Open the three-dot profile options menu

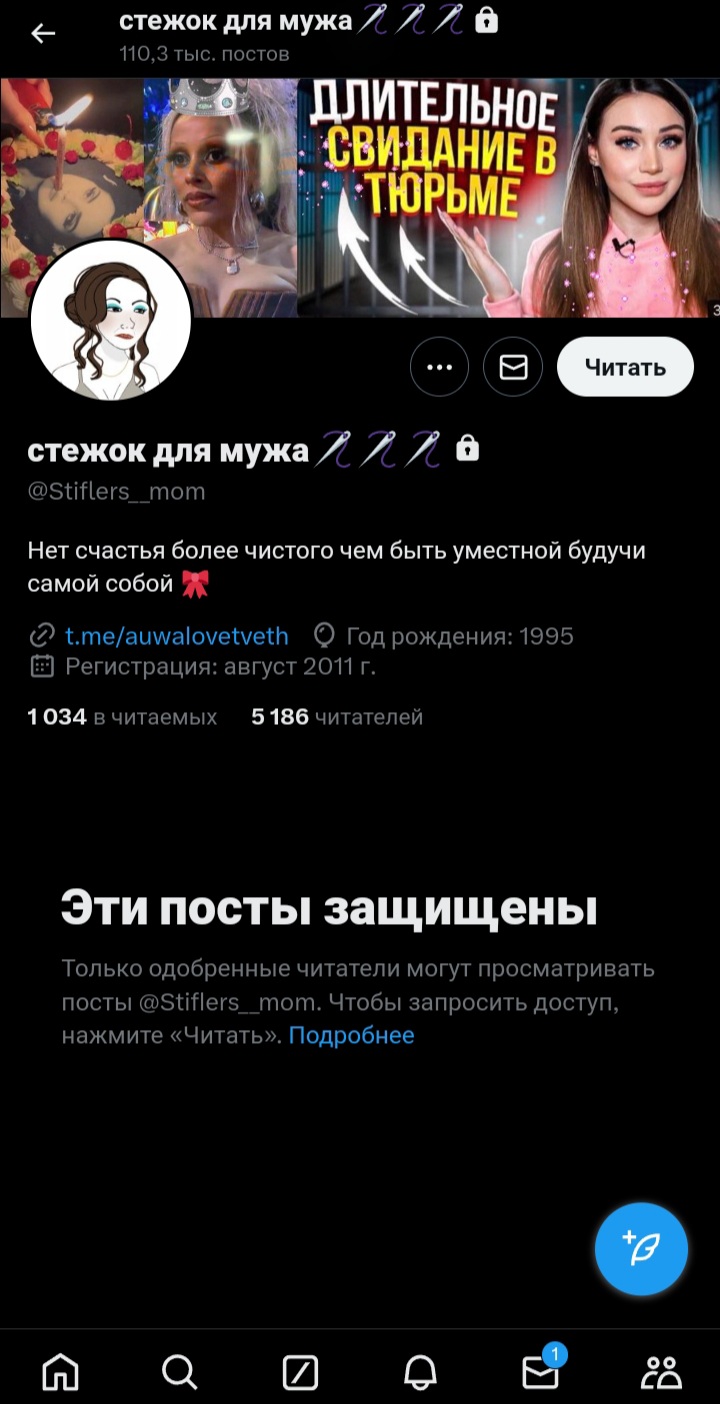[x=439, y=367]
